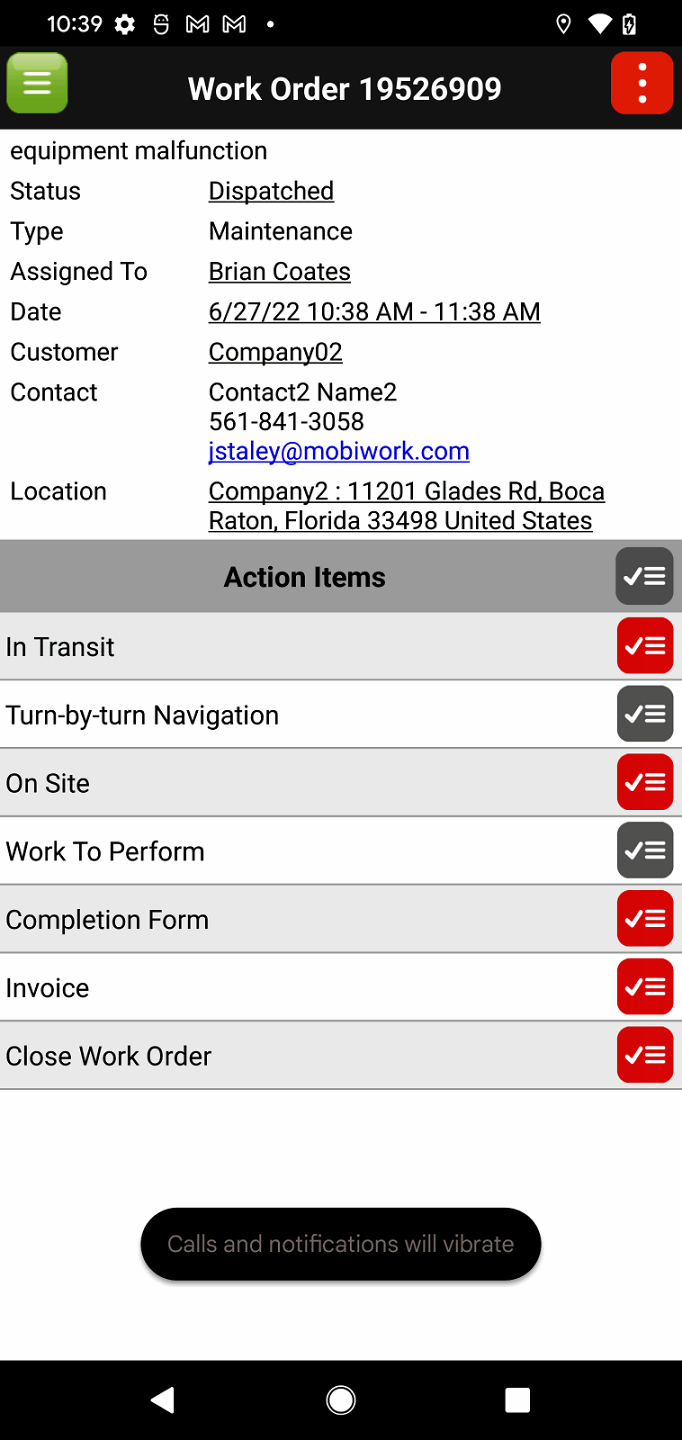
Task: View customer Company02 details
Action: point(275,352)
